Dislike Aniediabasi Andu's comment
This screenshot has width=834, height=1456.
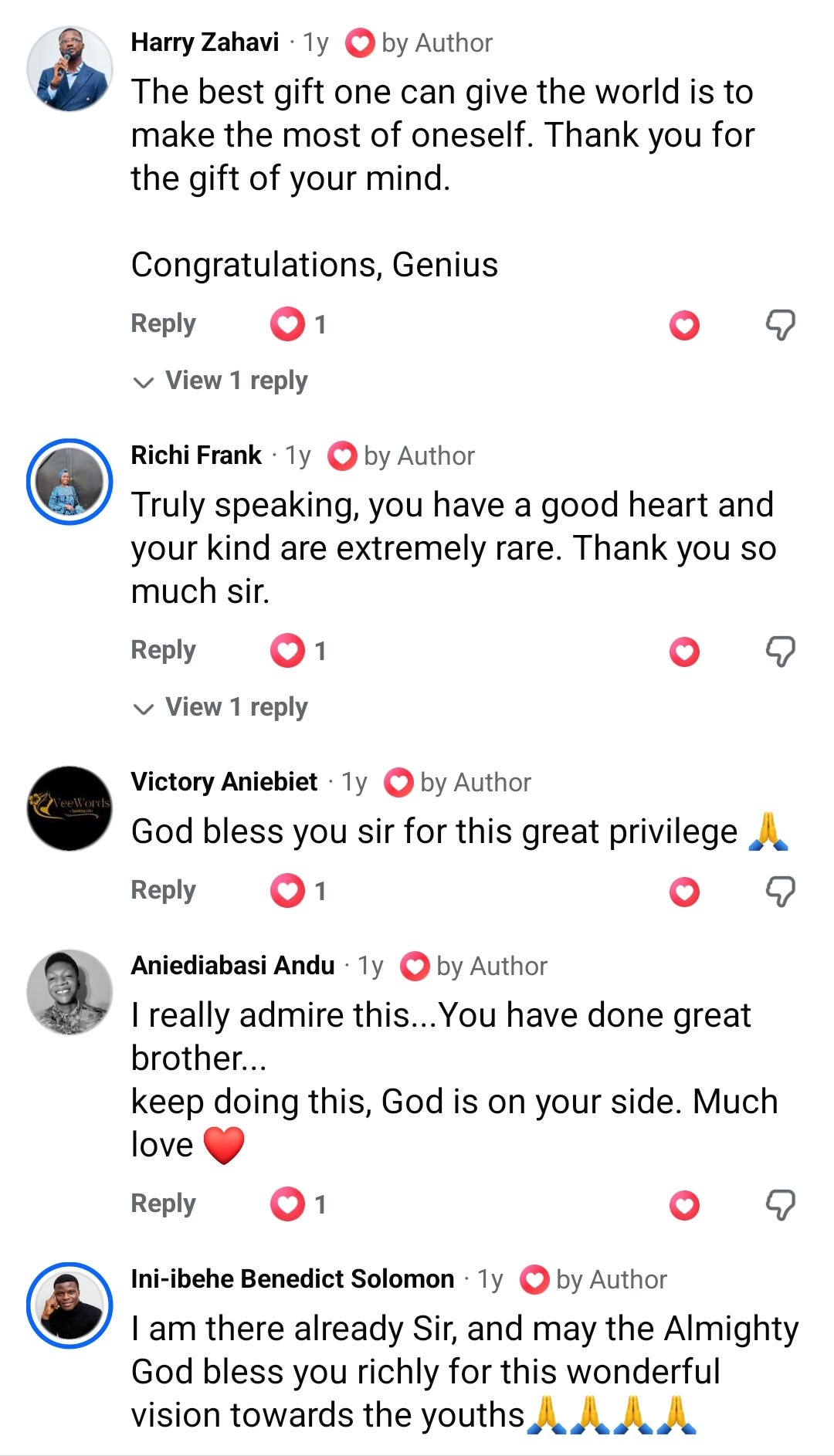tap(780, 1205)
